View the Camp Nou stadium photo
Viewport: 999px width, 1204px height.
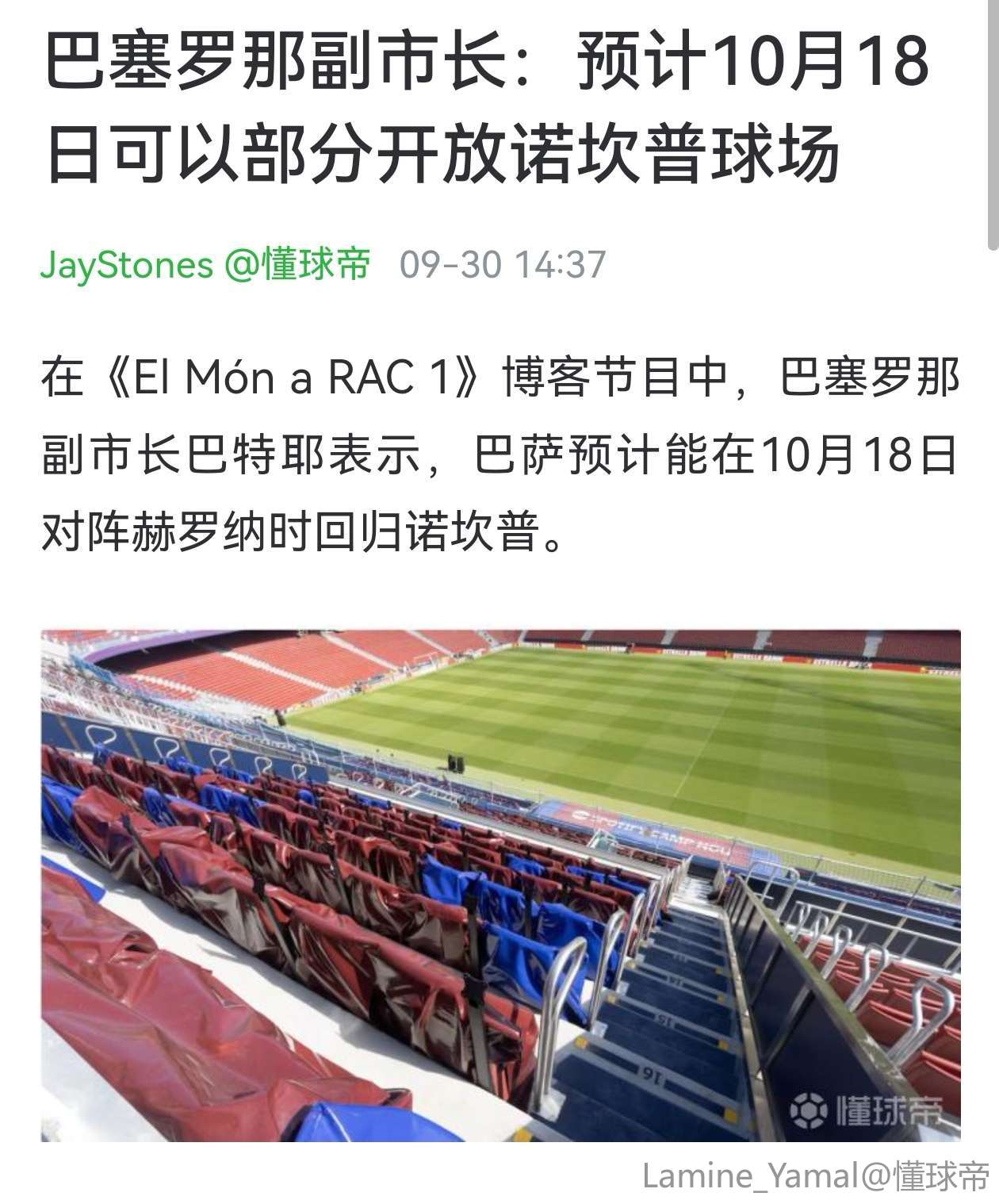(x=500, y=884)
